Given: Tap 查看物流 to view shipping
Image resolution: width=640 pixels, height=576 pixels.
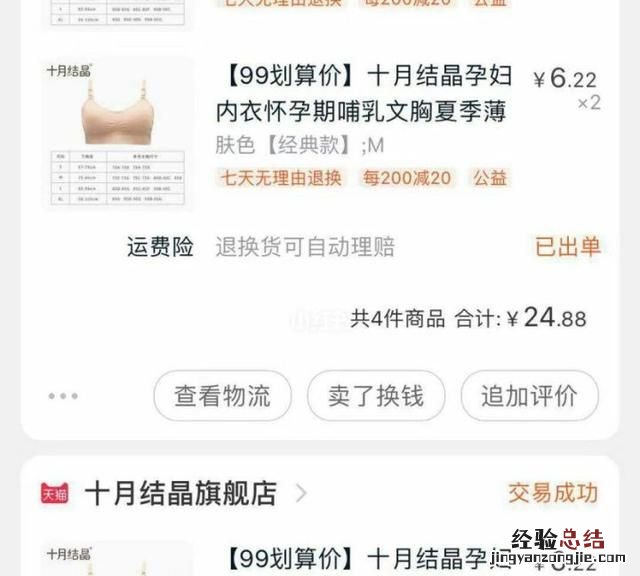Looking at the screenshot, I should [222, 396].
